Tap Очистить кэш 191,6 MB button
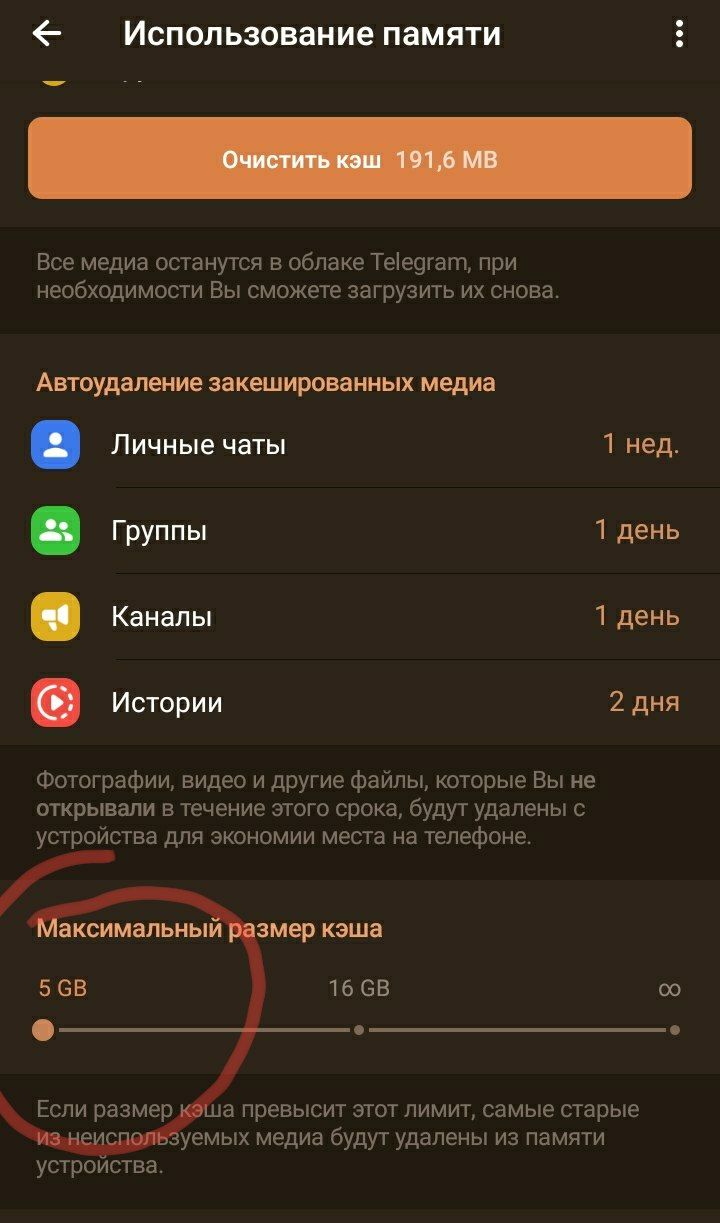This screenshot has width=720, height=1223. pyautogui.click(x=360, y=159)
